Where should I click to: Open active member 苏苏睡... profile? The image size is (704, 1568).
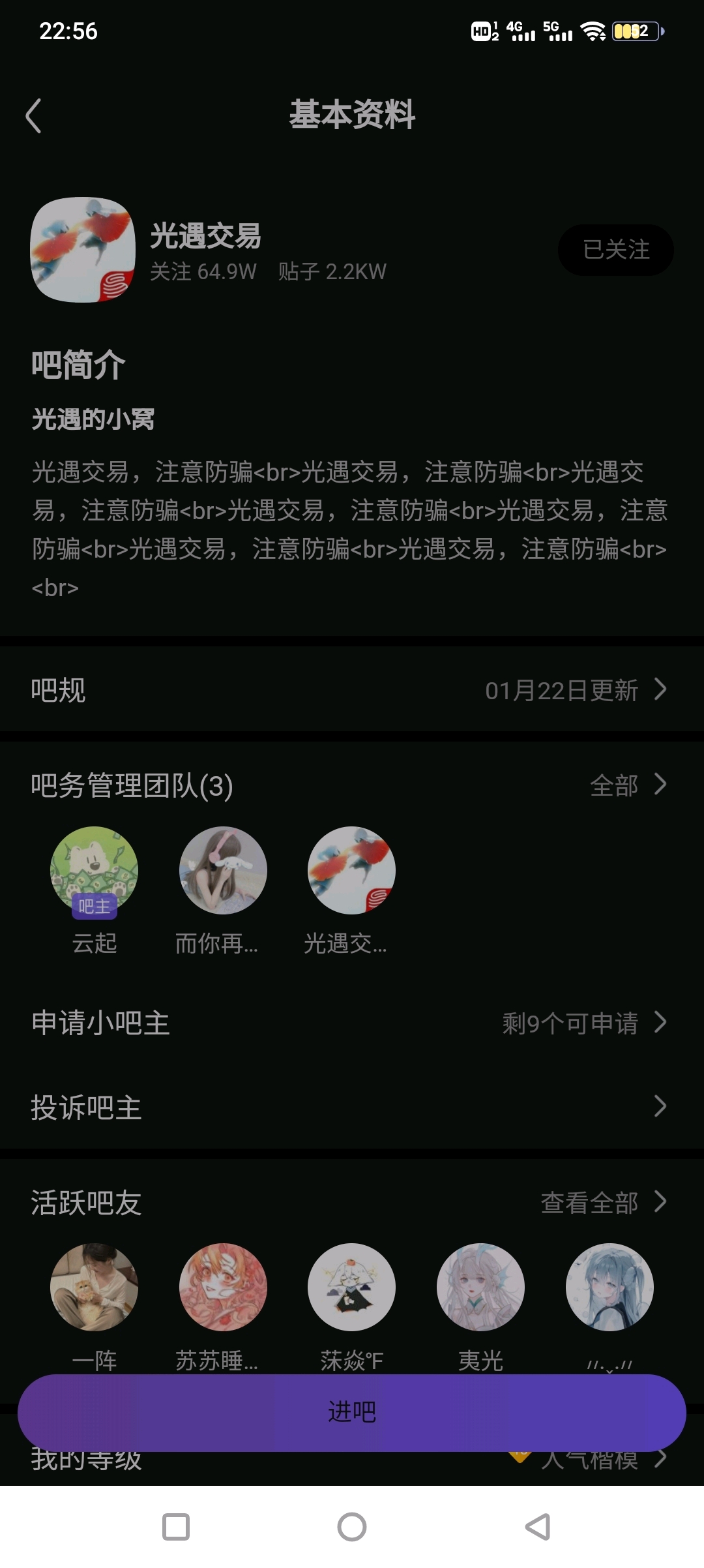(x=223, y=1288)
